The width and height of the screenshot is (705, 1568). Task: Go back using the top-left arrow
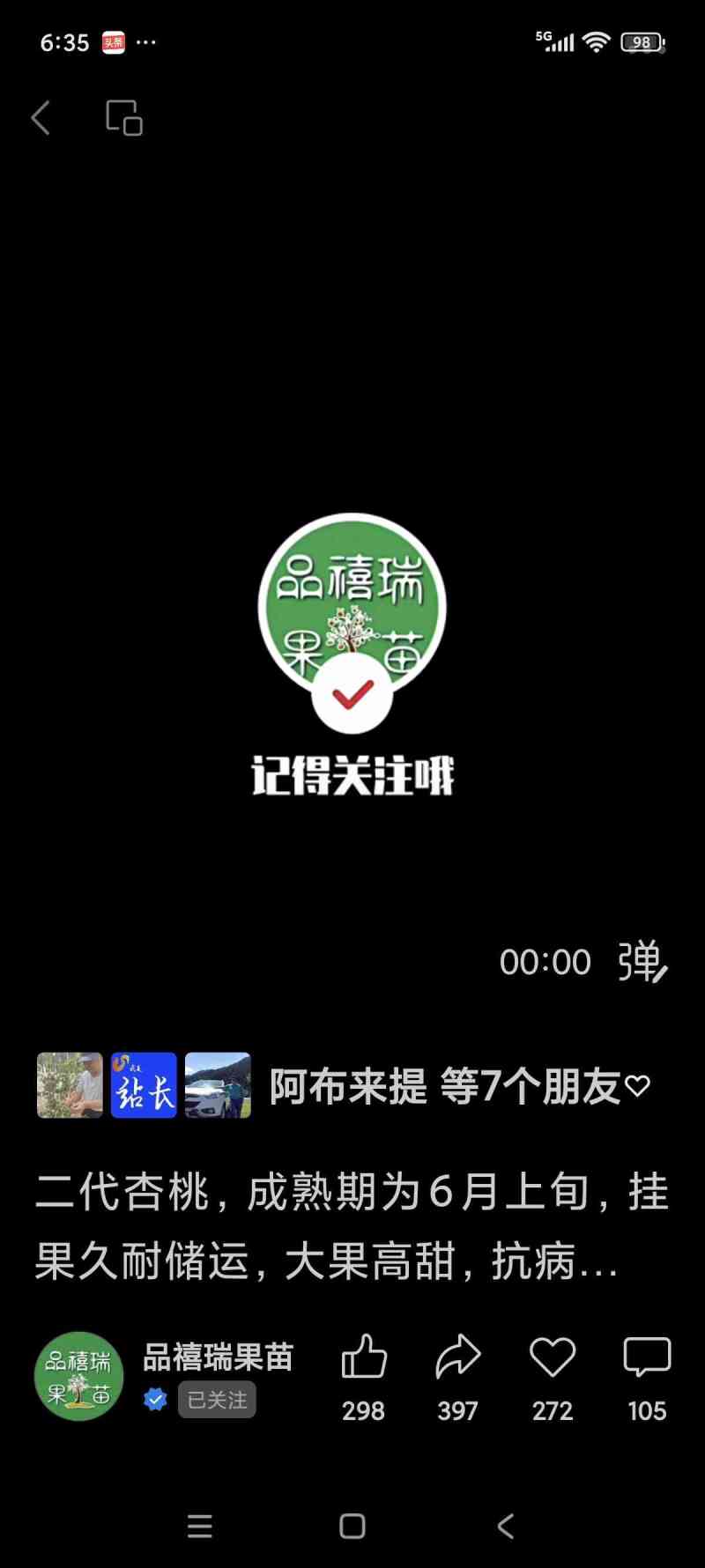pos(41,117)
